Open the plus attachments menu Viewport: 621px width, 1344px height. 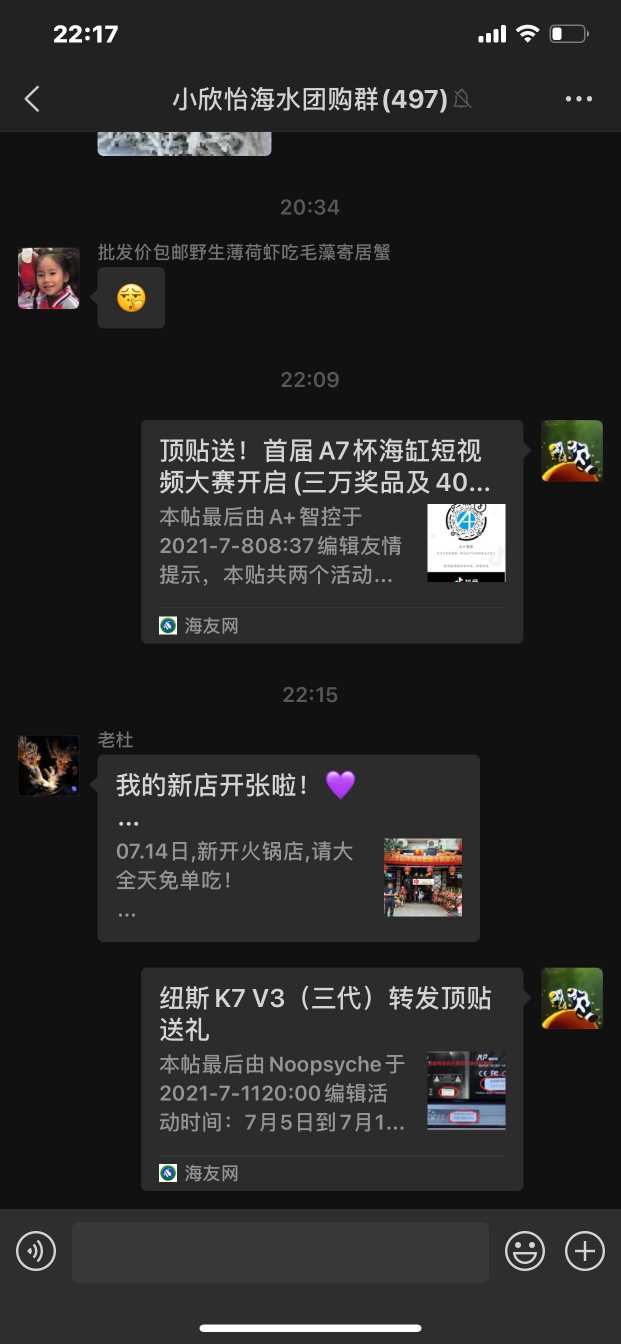tap(585, 1251)
